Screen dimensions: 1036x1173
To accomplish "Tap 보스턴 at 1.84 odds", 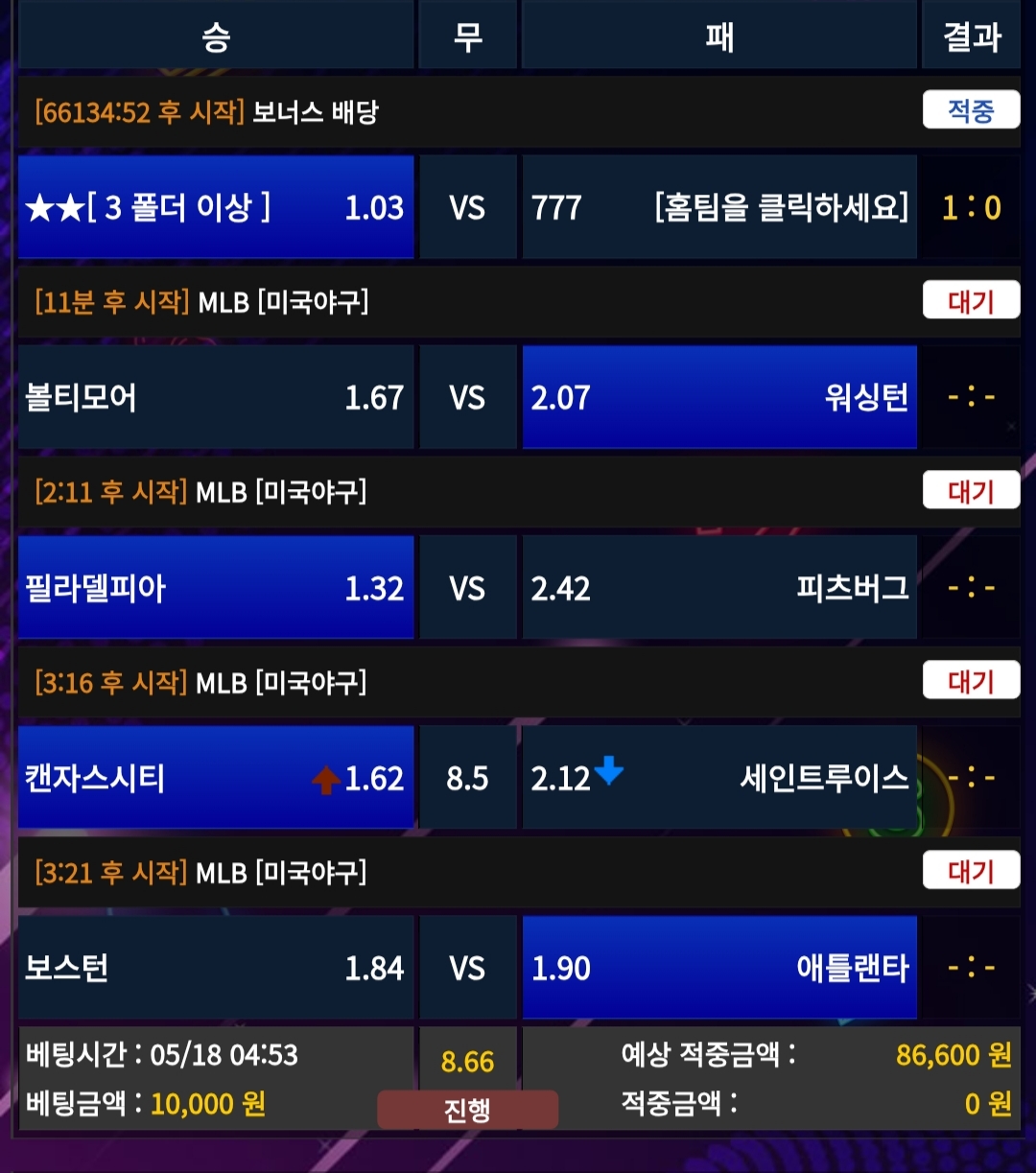I will (216, 967).
